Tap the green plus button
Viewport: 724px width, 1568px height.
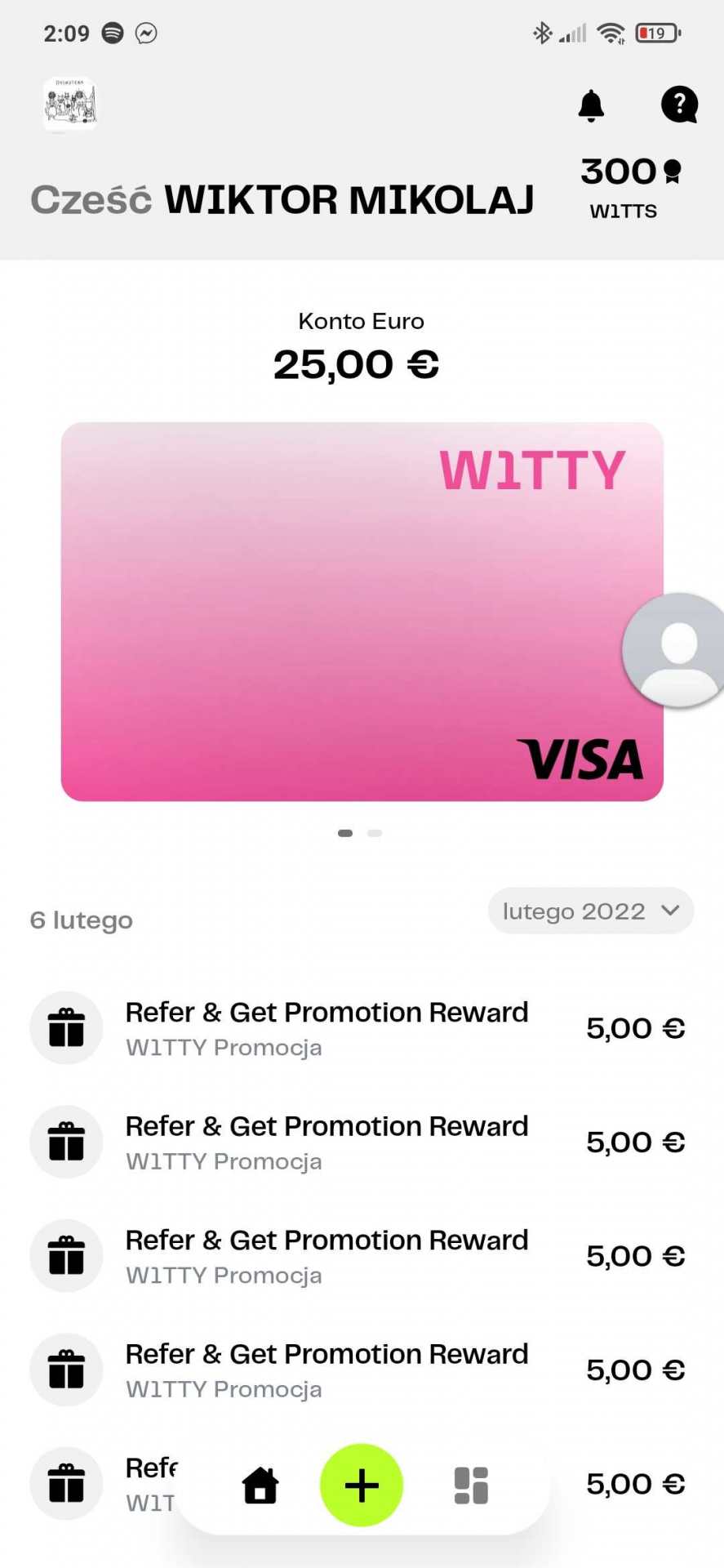pyautogui.click(x=361, y=1485)
